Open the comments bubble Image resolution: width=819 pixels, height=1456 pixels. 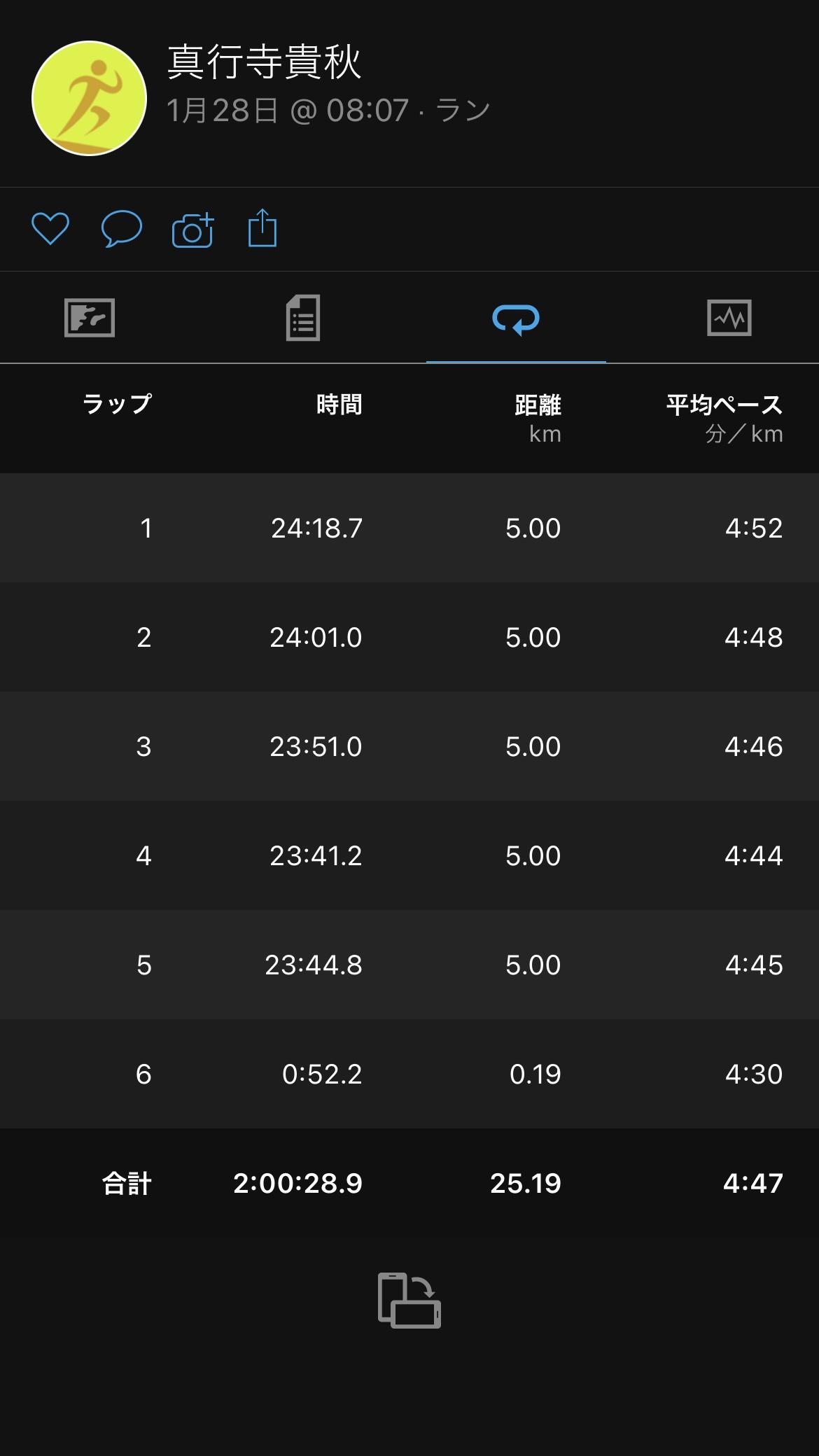[122, 229]
